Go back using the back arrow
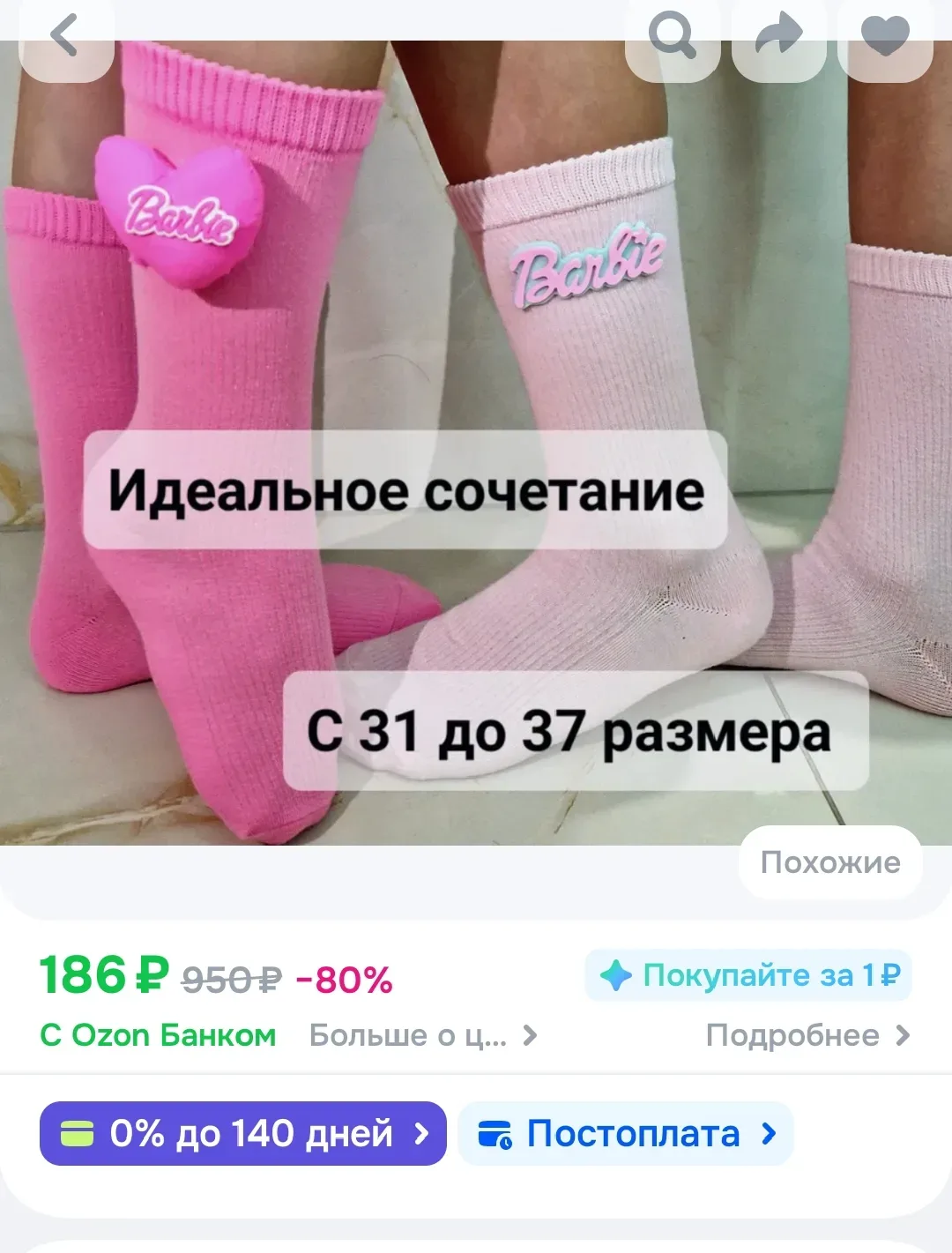 [x=65, y=37]
